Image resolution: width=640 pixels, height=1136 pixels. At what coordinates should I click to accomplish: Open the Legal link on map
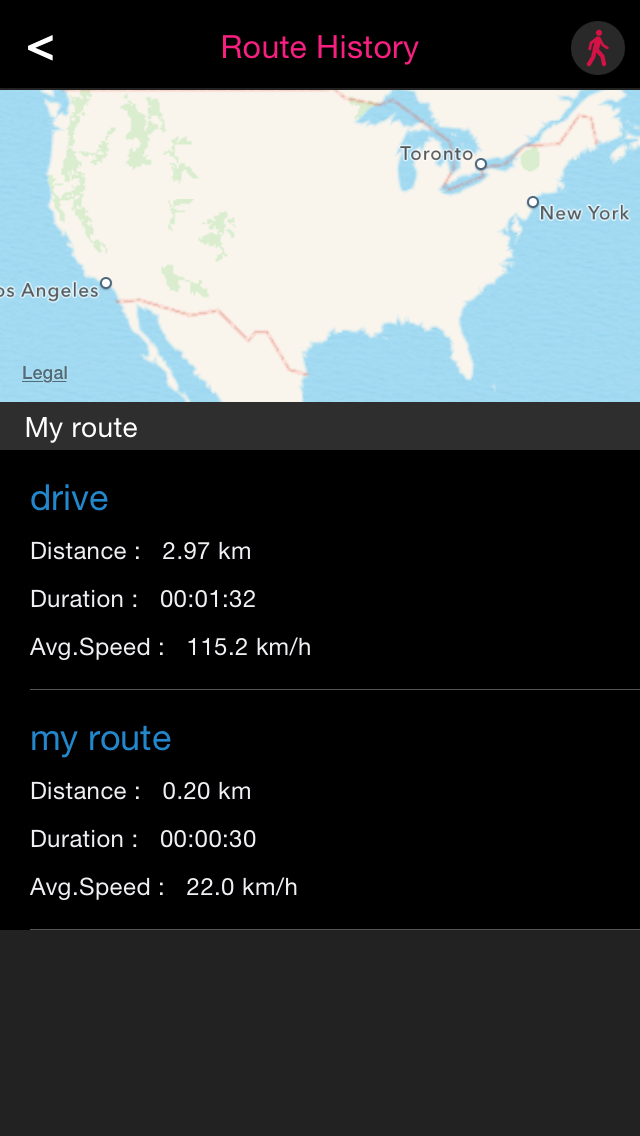(45, 373)
